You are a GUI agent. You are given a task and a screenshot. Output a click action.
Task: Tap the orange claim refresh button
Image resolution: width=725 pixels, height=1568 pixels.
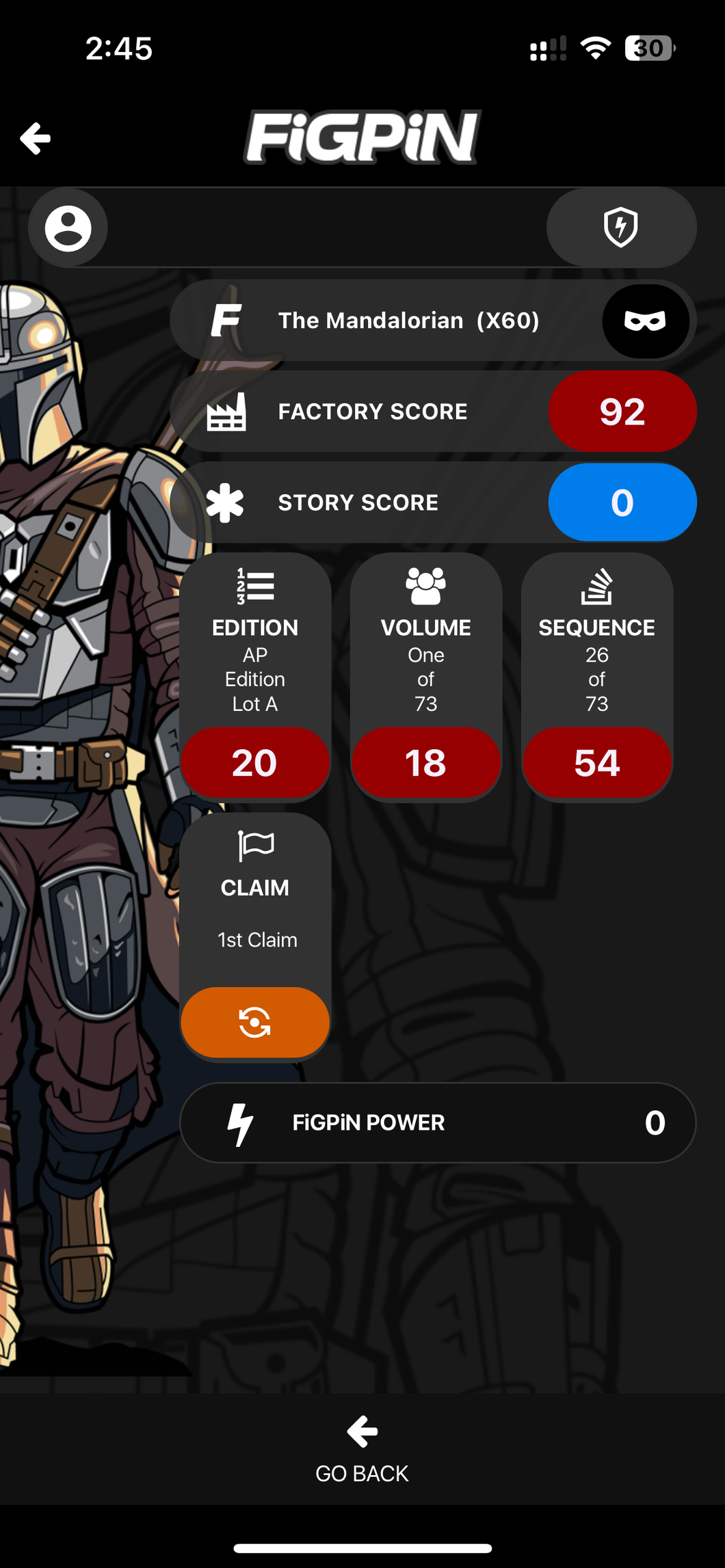pyautogui.click(x=255, y=1023)
